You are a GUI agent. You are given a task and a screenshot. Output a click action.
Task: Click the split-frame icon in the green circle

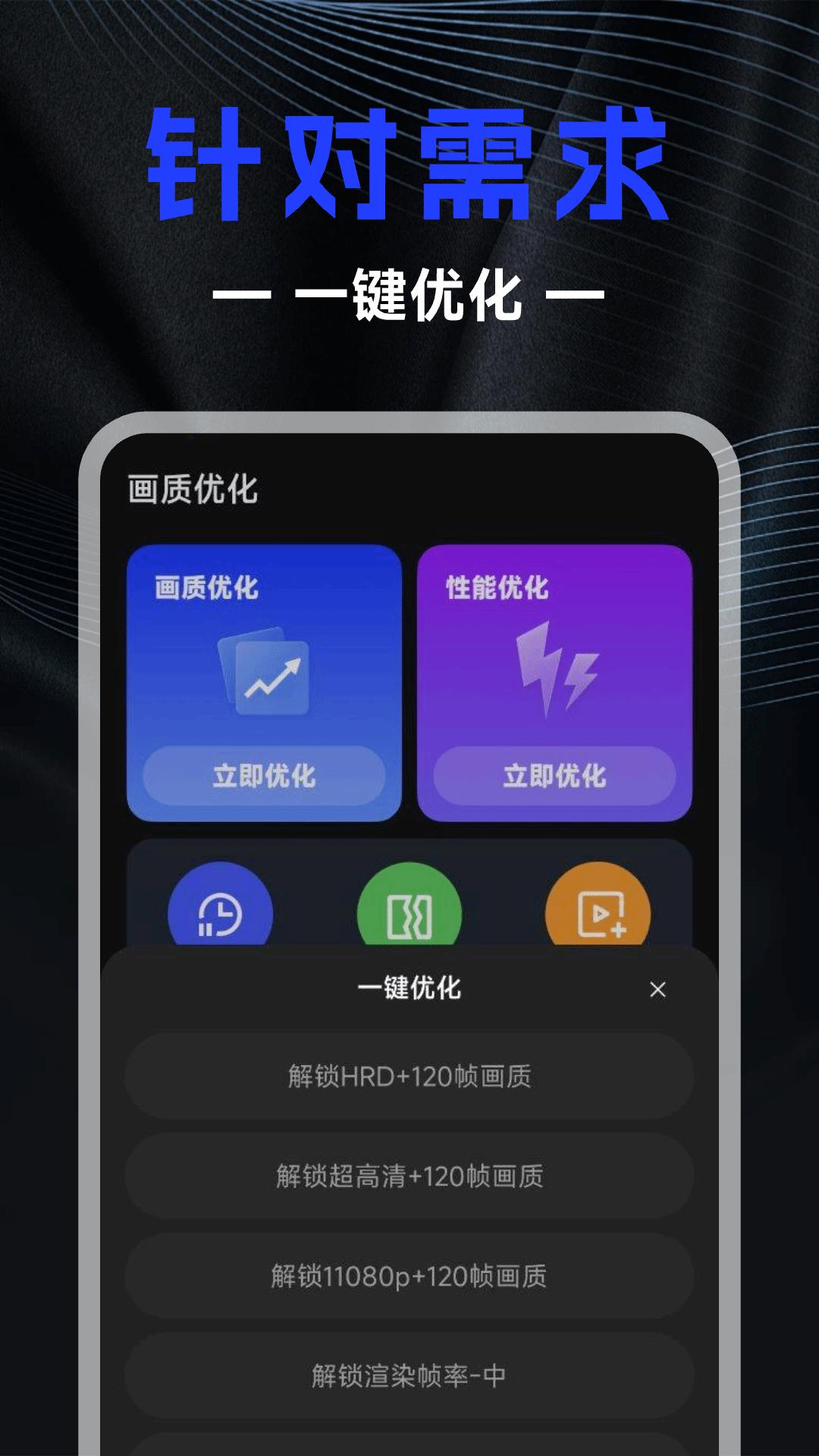click(x=409, y=913)
